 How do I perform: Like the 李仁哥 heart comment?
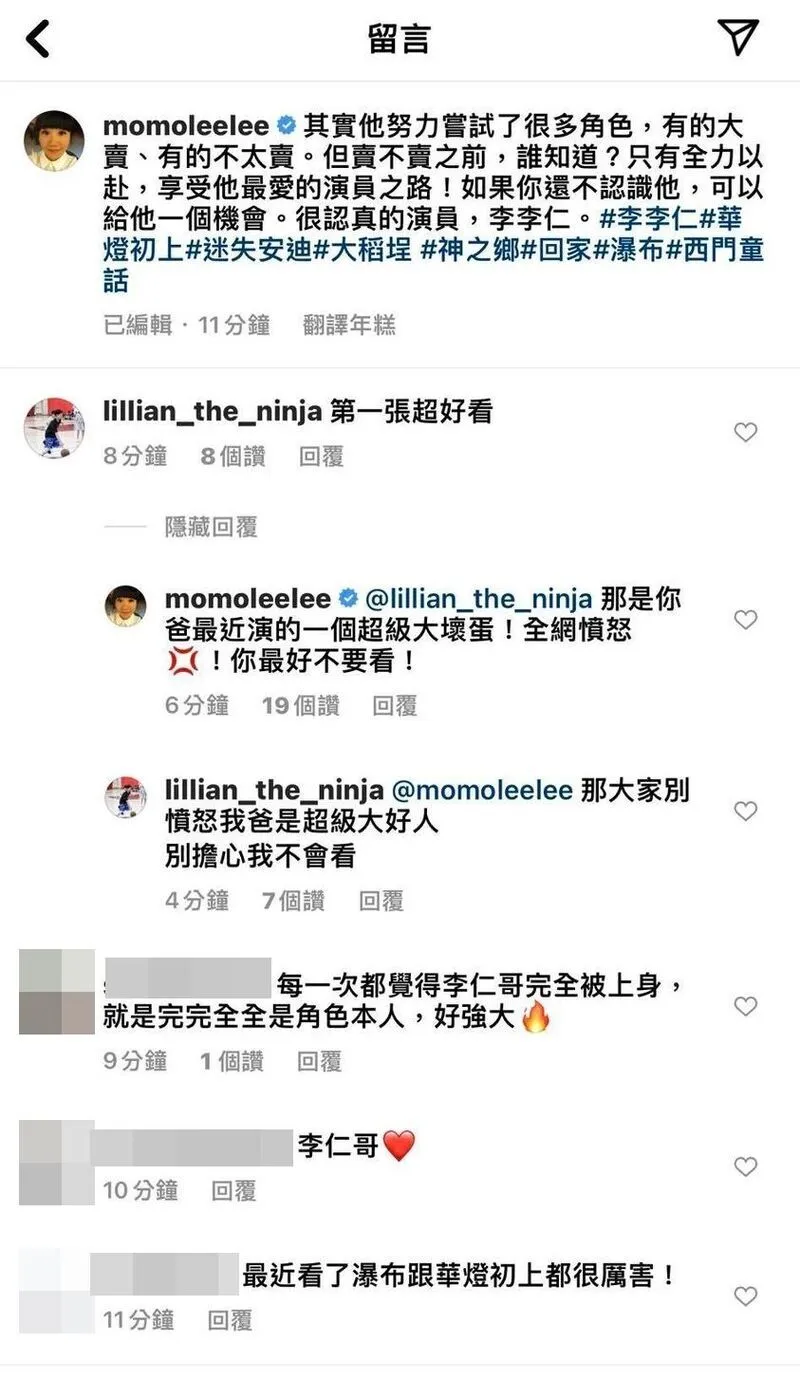click(x=746, y=1166)
